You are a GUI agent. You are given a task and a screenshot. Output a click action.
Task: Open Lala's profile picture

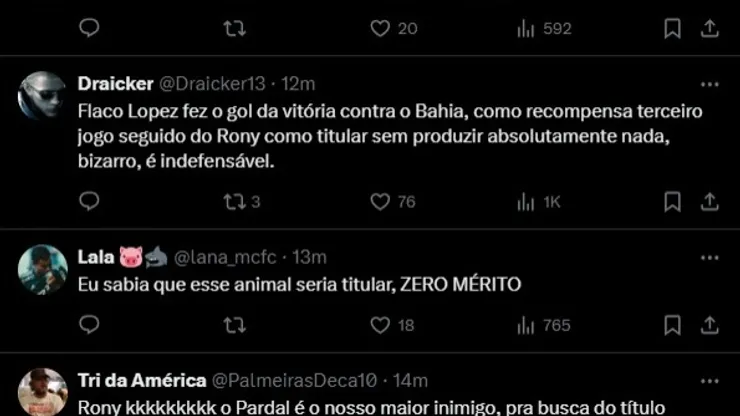pyautogui.click(x=43, y=269)
